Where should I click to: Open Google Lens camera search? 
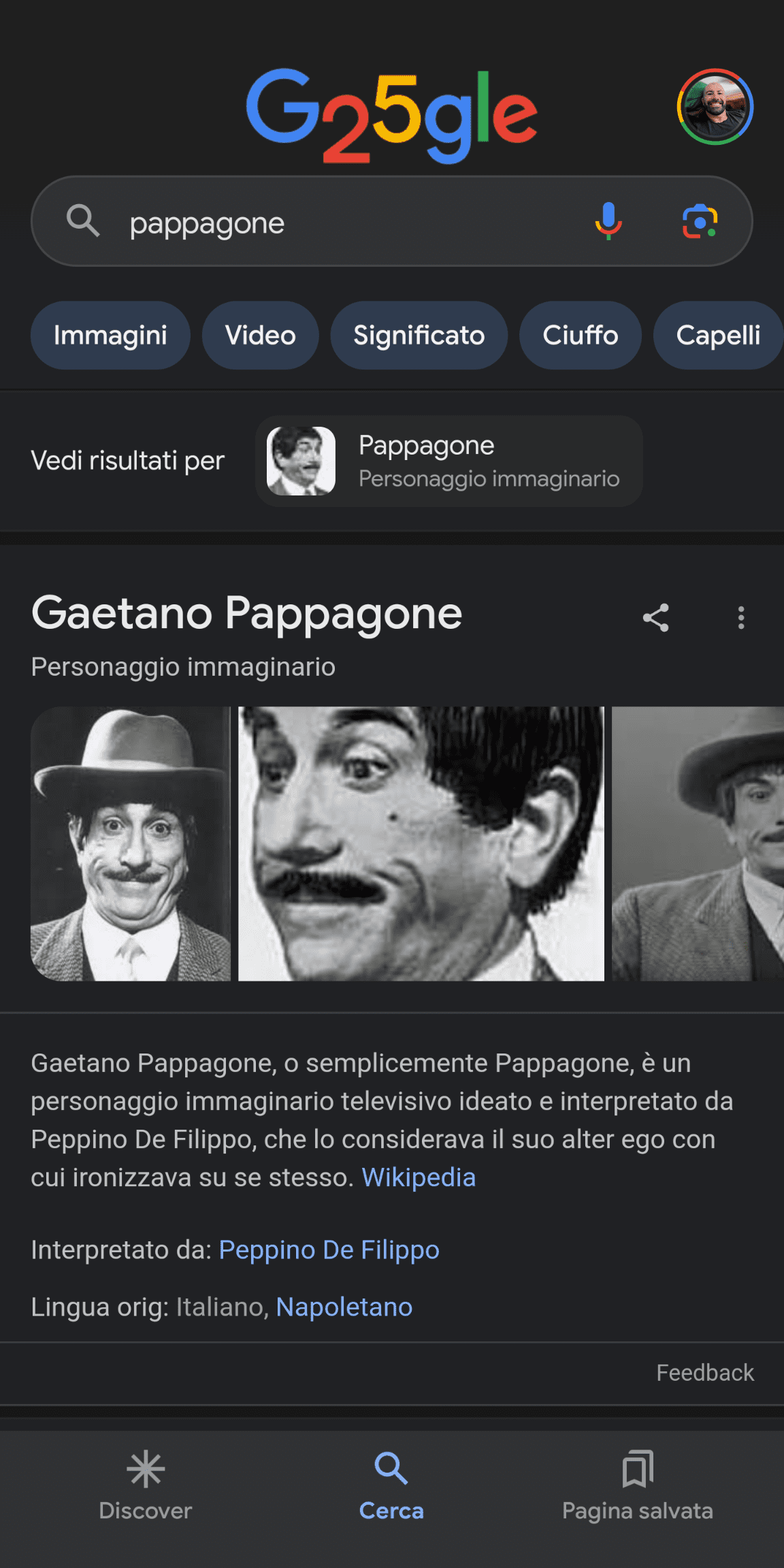pyautogui.click(x=700, y=221)
